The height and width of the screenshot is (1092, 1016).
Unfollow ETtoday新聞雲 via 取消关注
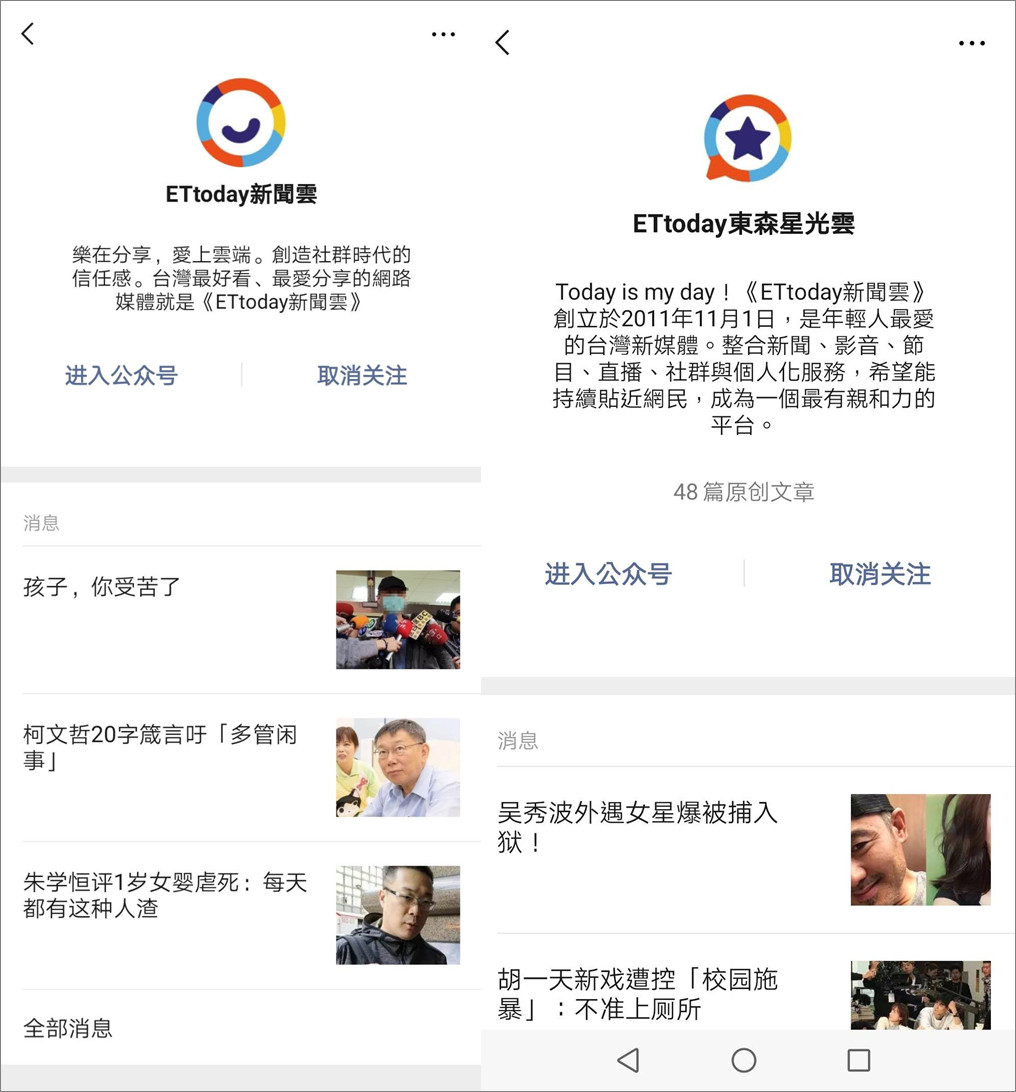(362, 376)
